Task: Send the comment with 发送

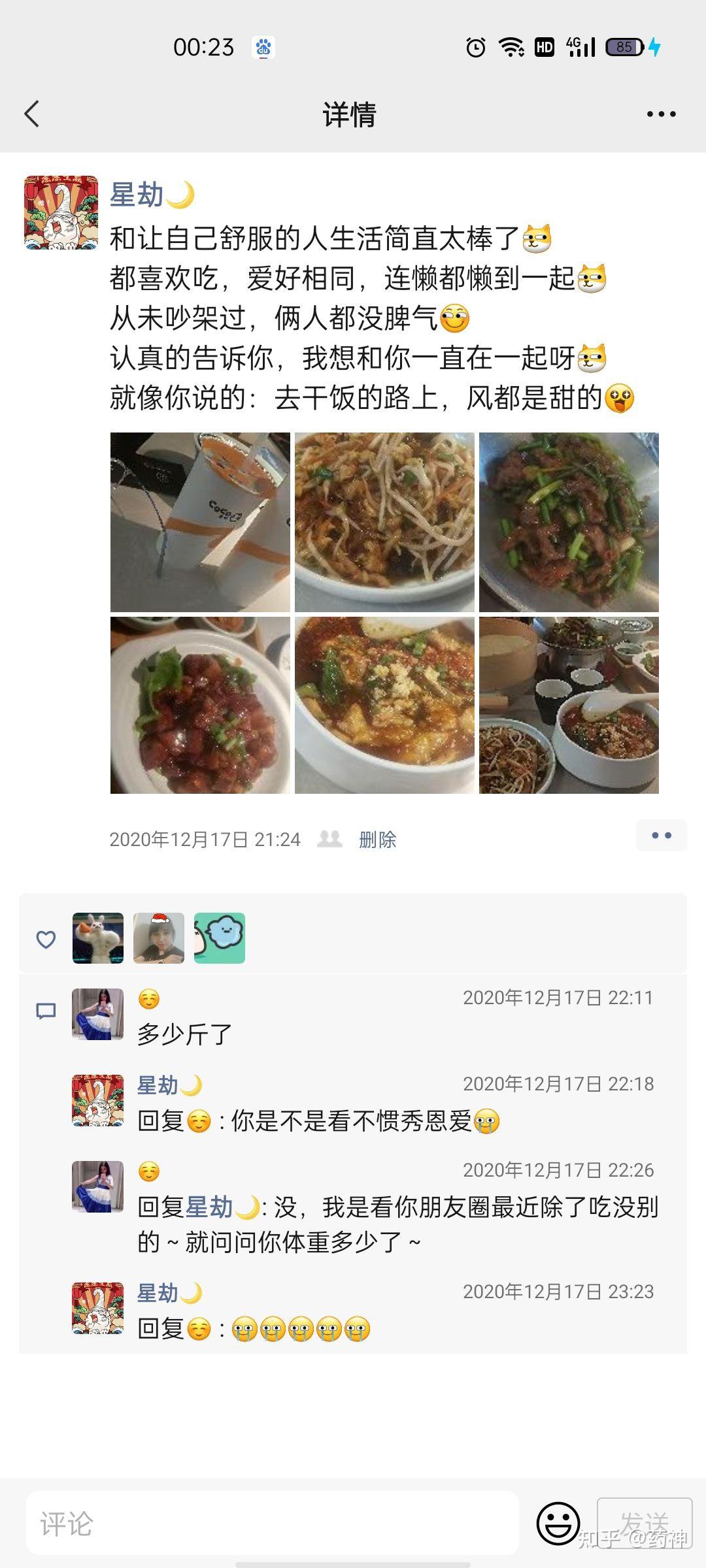Action: click(x=644, y=1524)
